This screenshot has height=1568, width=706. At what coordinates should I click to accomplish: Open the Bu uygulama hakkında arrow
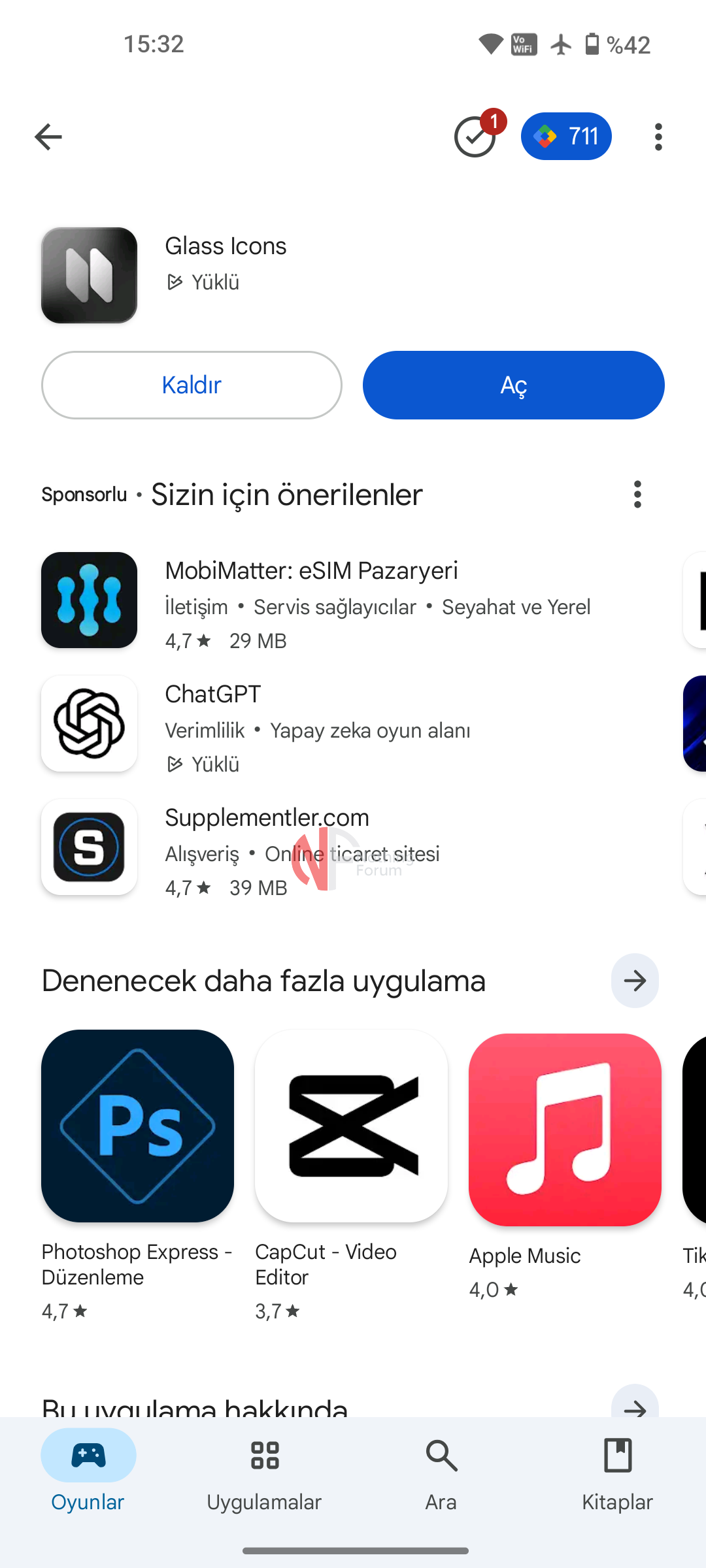click(635, 1405)
